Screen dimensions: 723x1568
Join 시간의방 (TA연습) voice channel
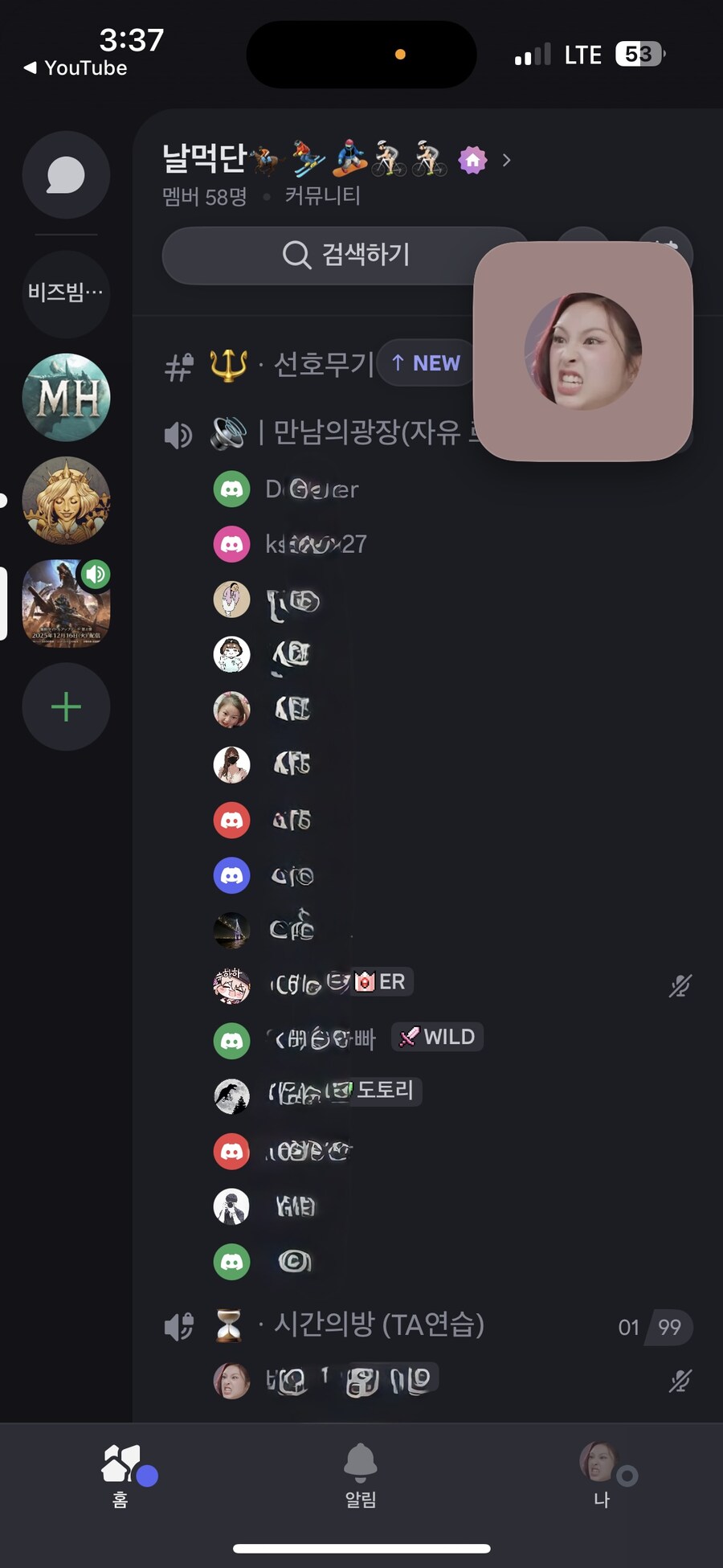pos(378,1324)
